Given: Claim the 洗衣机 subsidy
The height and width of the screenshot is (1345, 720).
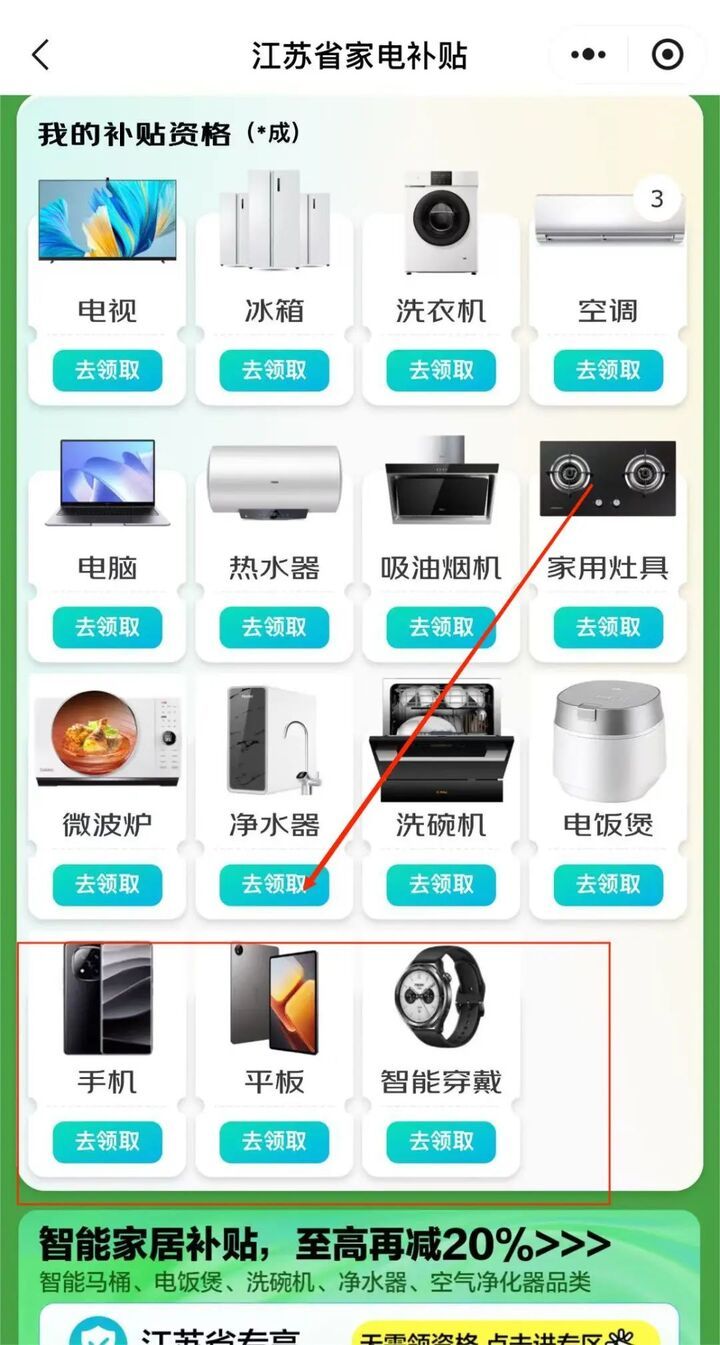Looking at the screenshot, I should click(x=441, y=370).
